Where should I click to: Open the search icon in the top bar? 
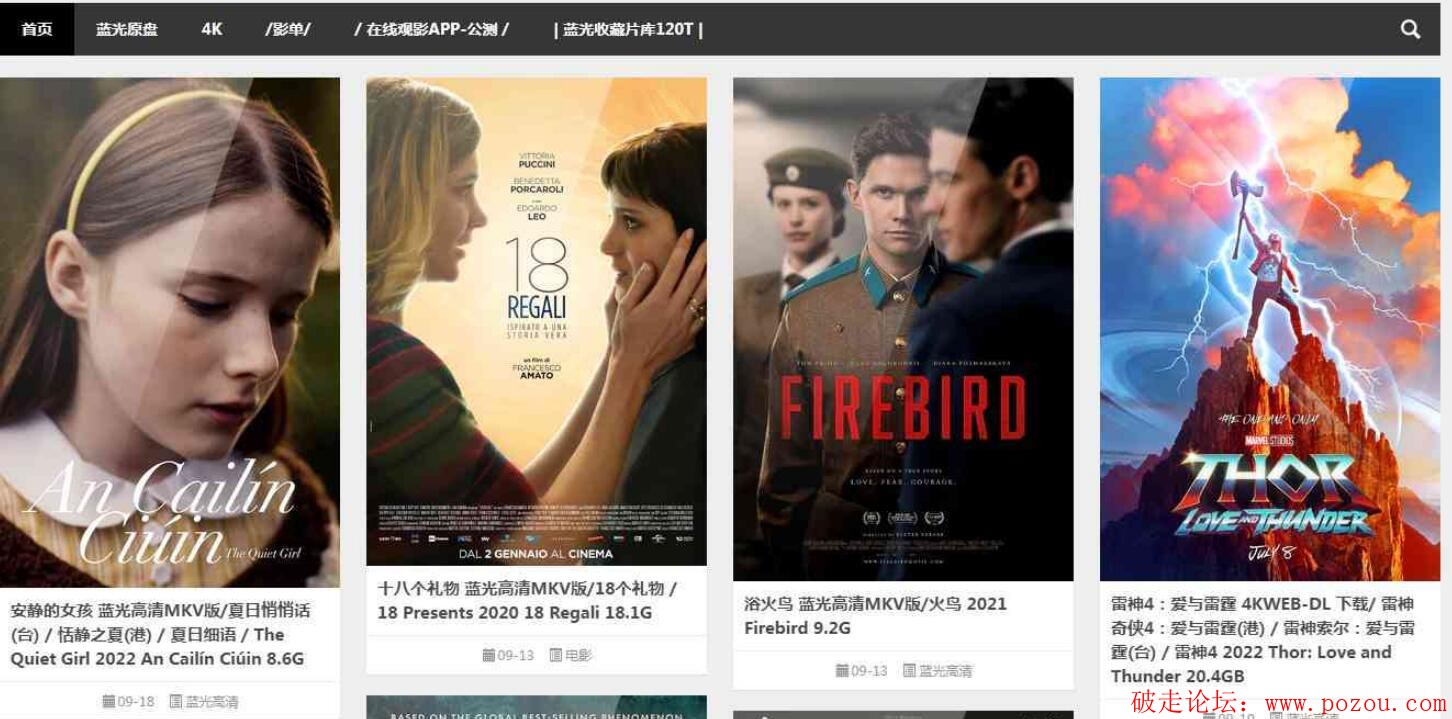click(1410, 29)
